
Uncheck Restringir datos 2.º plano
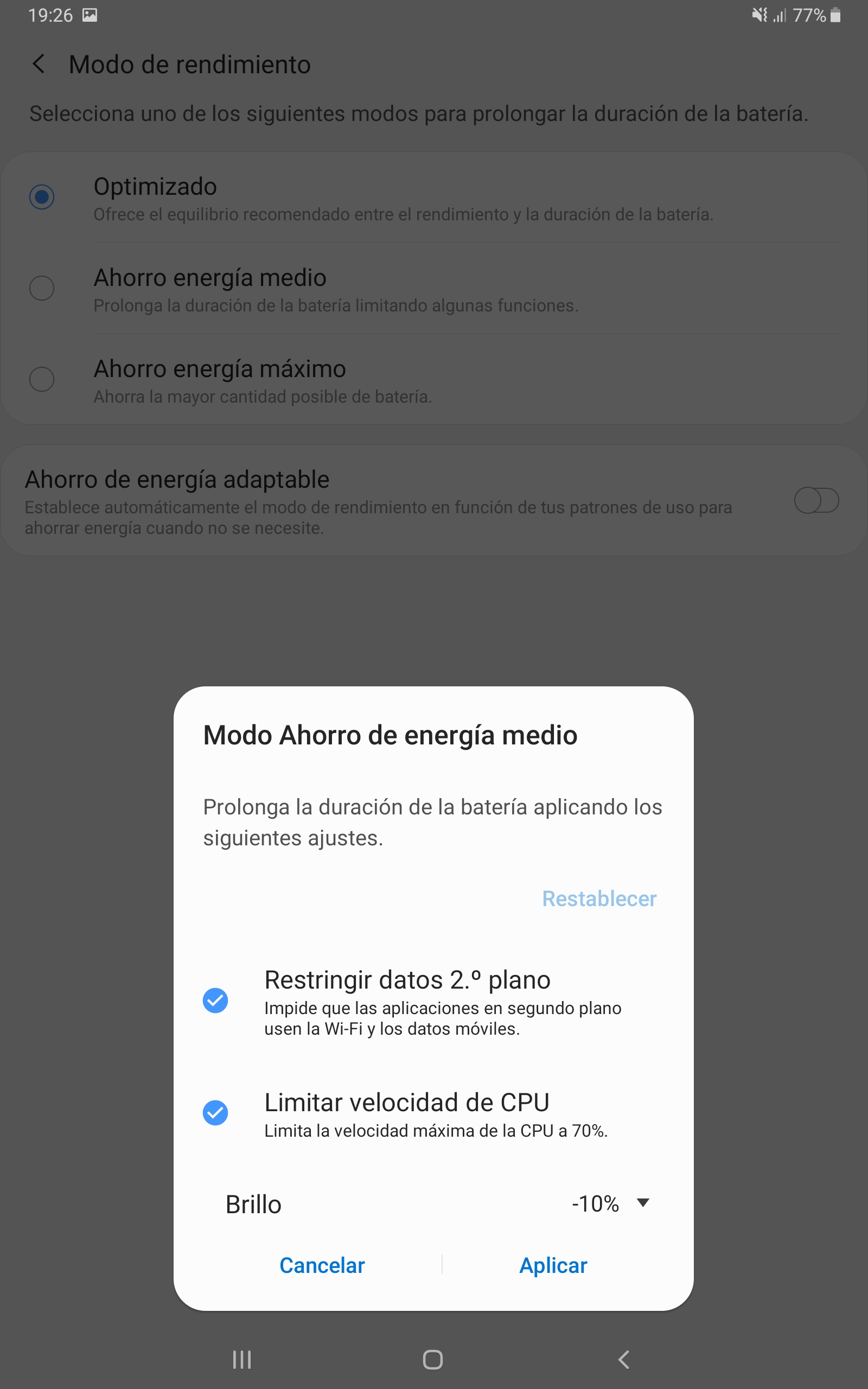215,1001
